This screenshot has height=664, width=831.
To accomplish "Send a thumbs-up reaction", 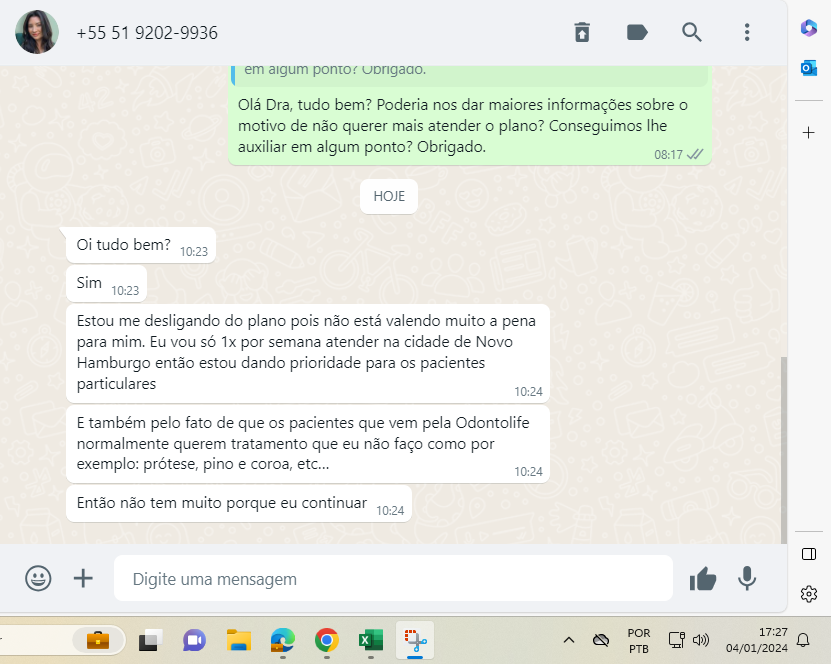I will 703,578.
